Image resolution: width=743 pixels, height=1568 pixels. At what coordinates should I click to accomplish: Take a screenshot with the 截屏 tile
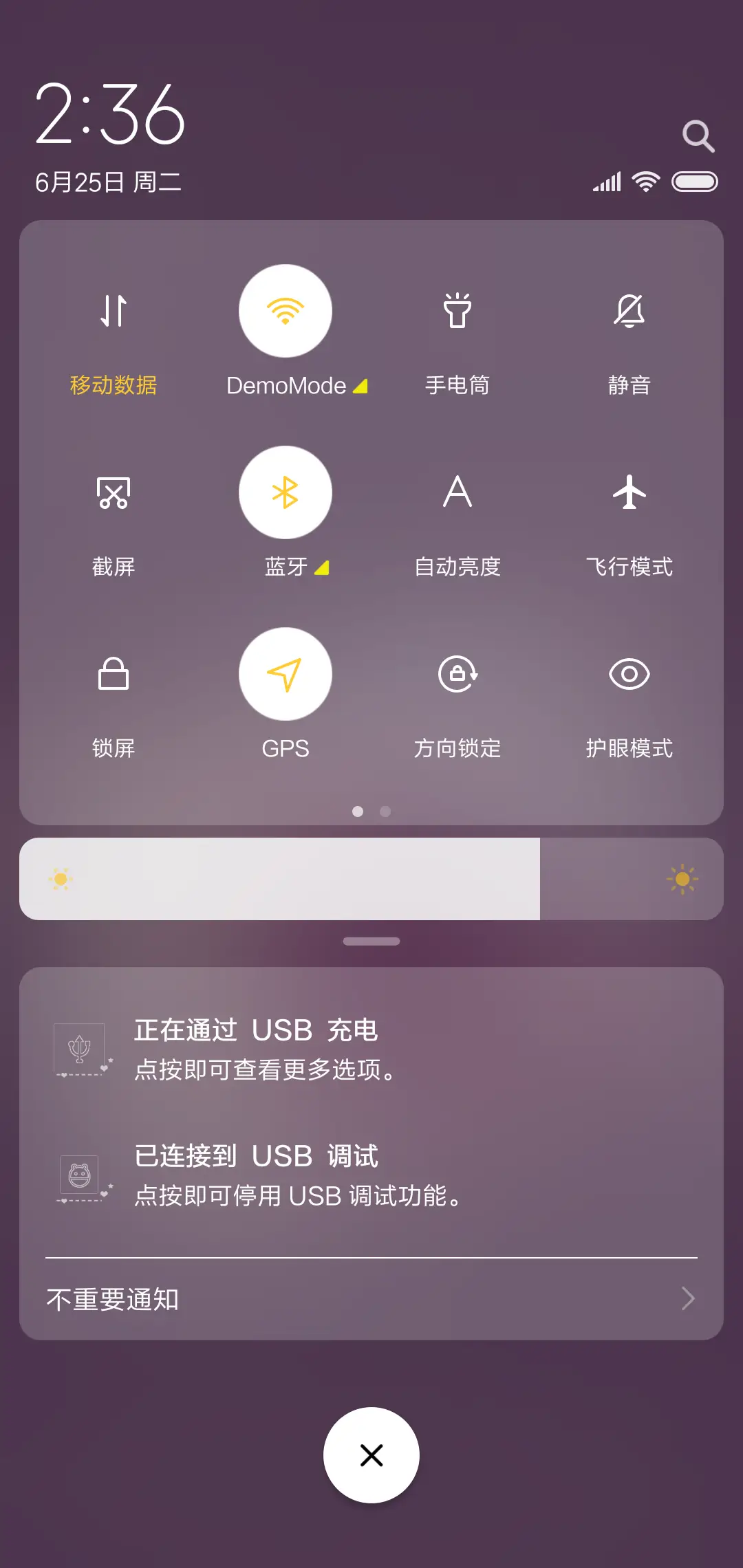click(114, 492)
